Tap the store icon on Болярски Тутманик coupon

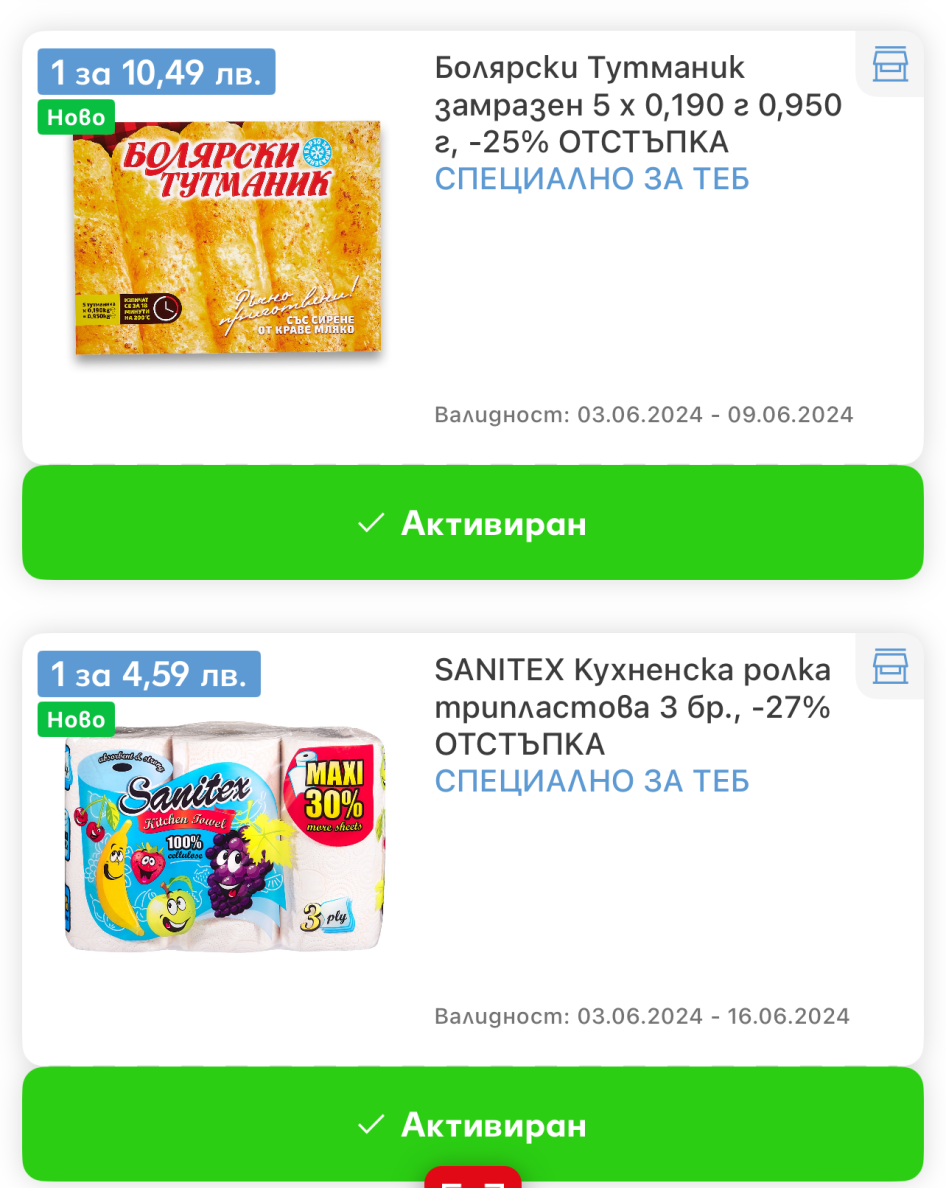[x=890, y=64]
